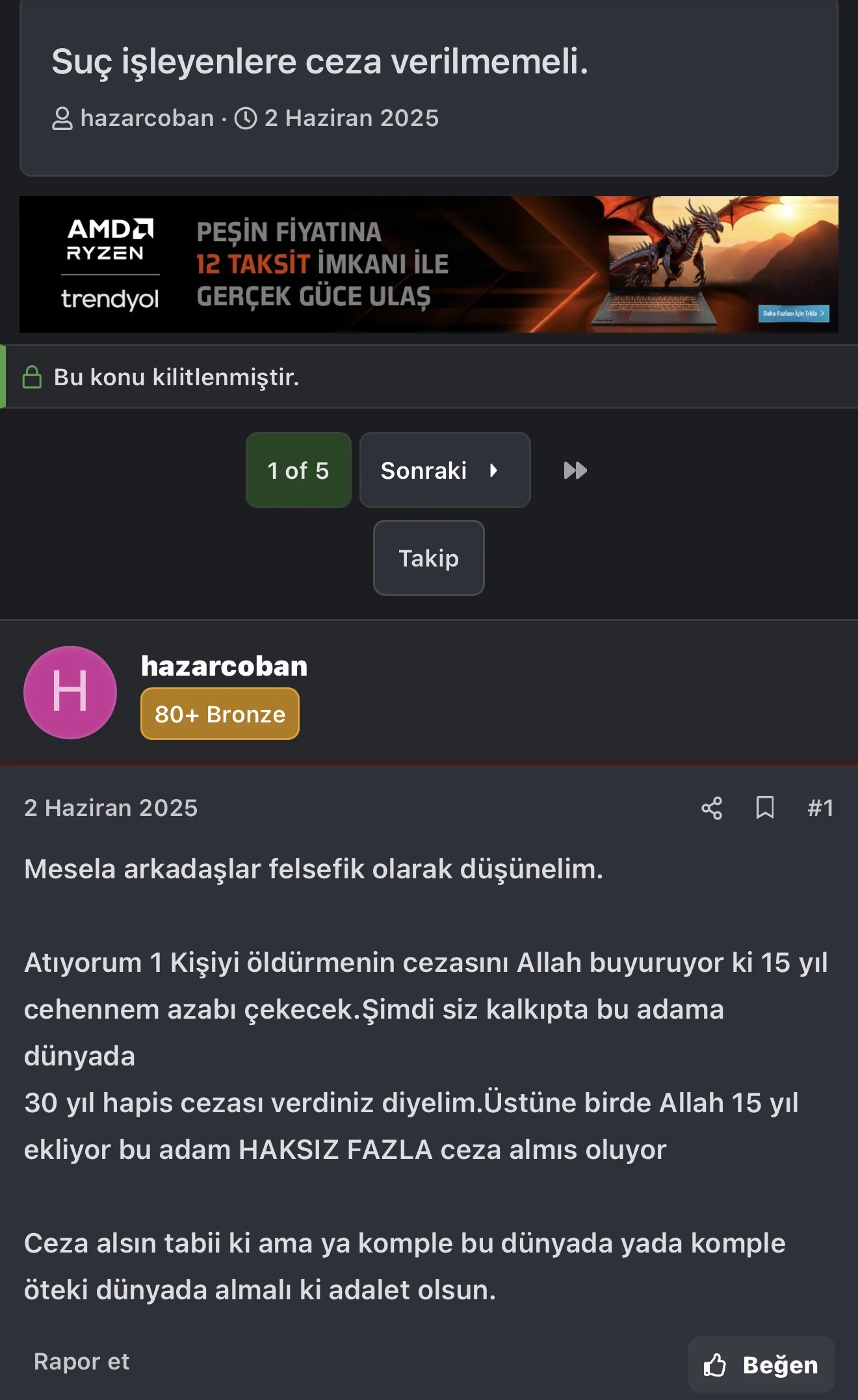The height and width of the screenshot is (1400, 858).
Task: Open the 2 Haziran 2025 thread date link
Action: tap(351, 118)
